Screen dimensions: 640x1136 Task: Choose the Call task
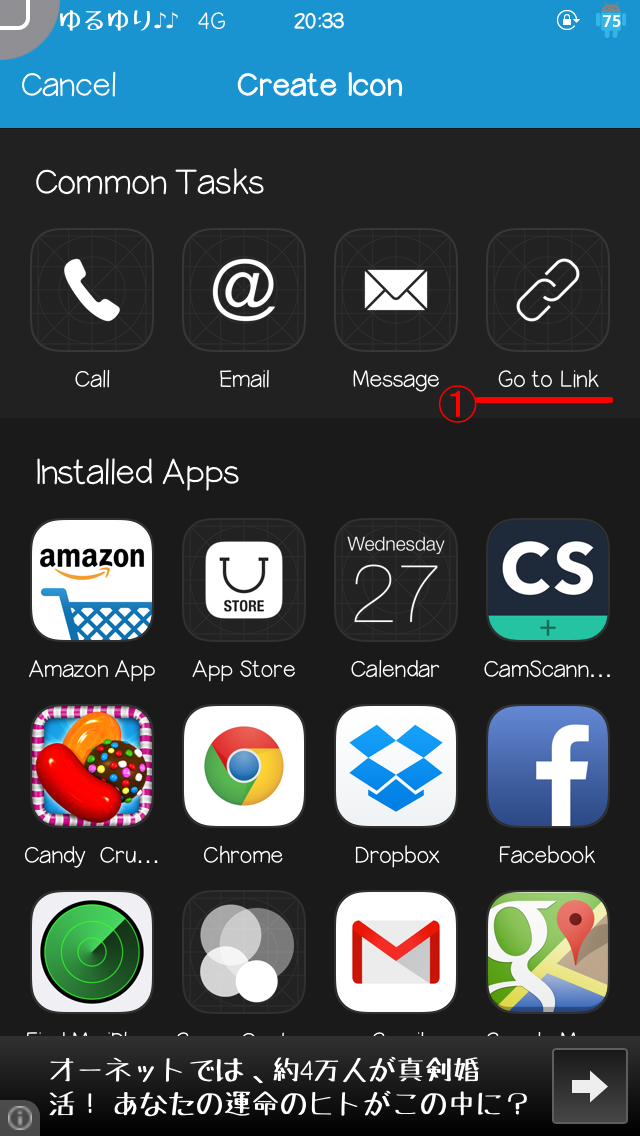(92, 290)
